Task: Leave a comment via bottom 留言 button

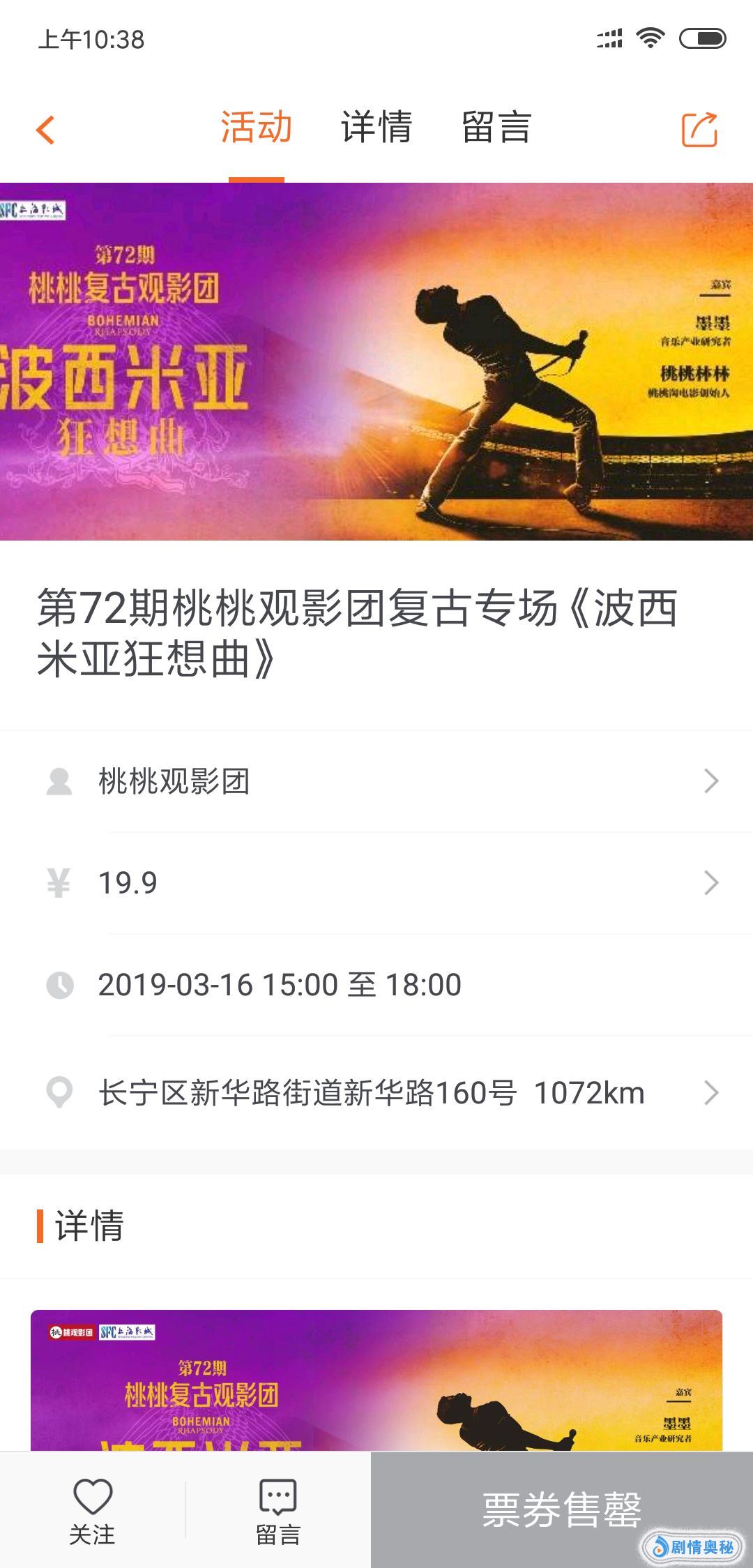Action: (x=278, y=1511)
